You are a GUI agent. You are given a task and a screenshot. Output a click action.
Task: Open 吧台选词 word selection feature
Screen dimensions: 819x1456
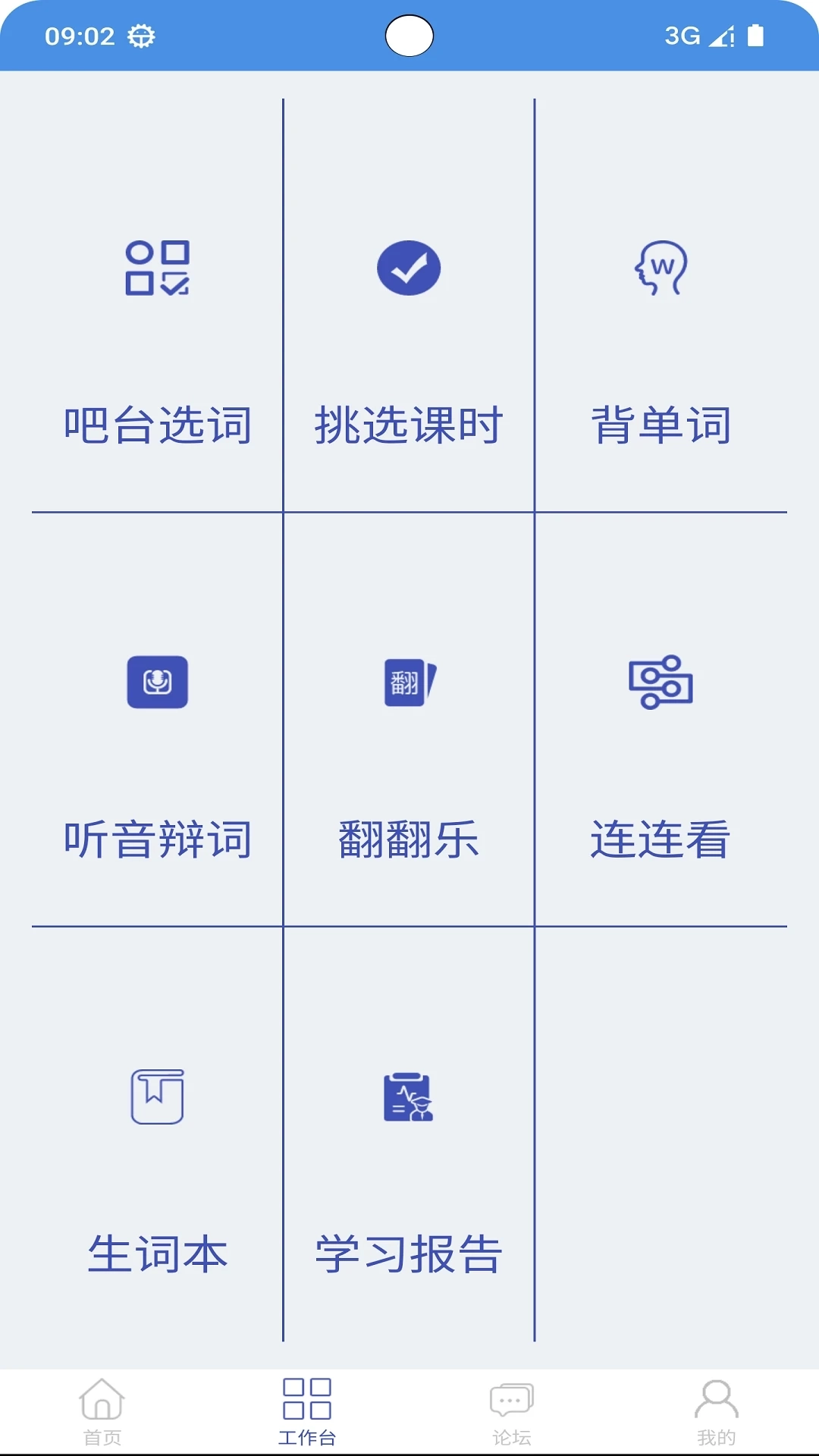[x=158, y=340]
